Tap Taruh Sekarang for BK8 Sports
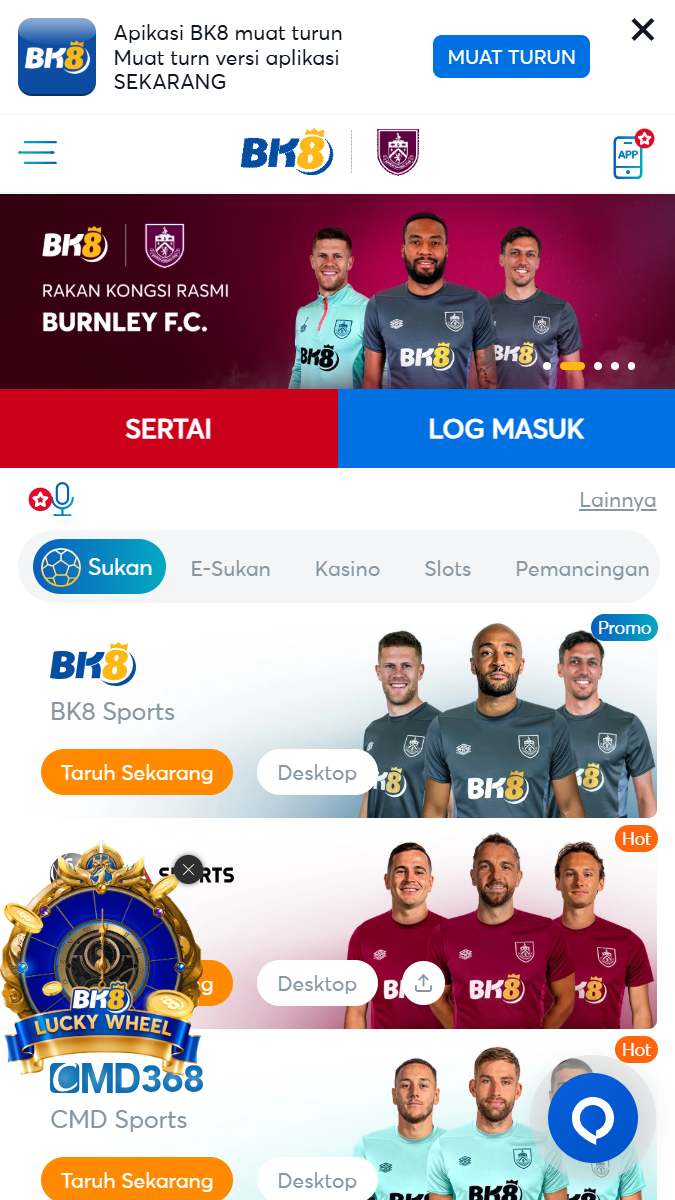675x1200 pixels. pyautogui.click(x=137, y=773)
